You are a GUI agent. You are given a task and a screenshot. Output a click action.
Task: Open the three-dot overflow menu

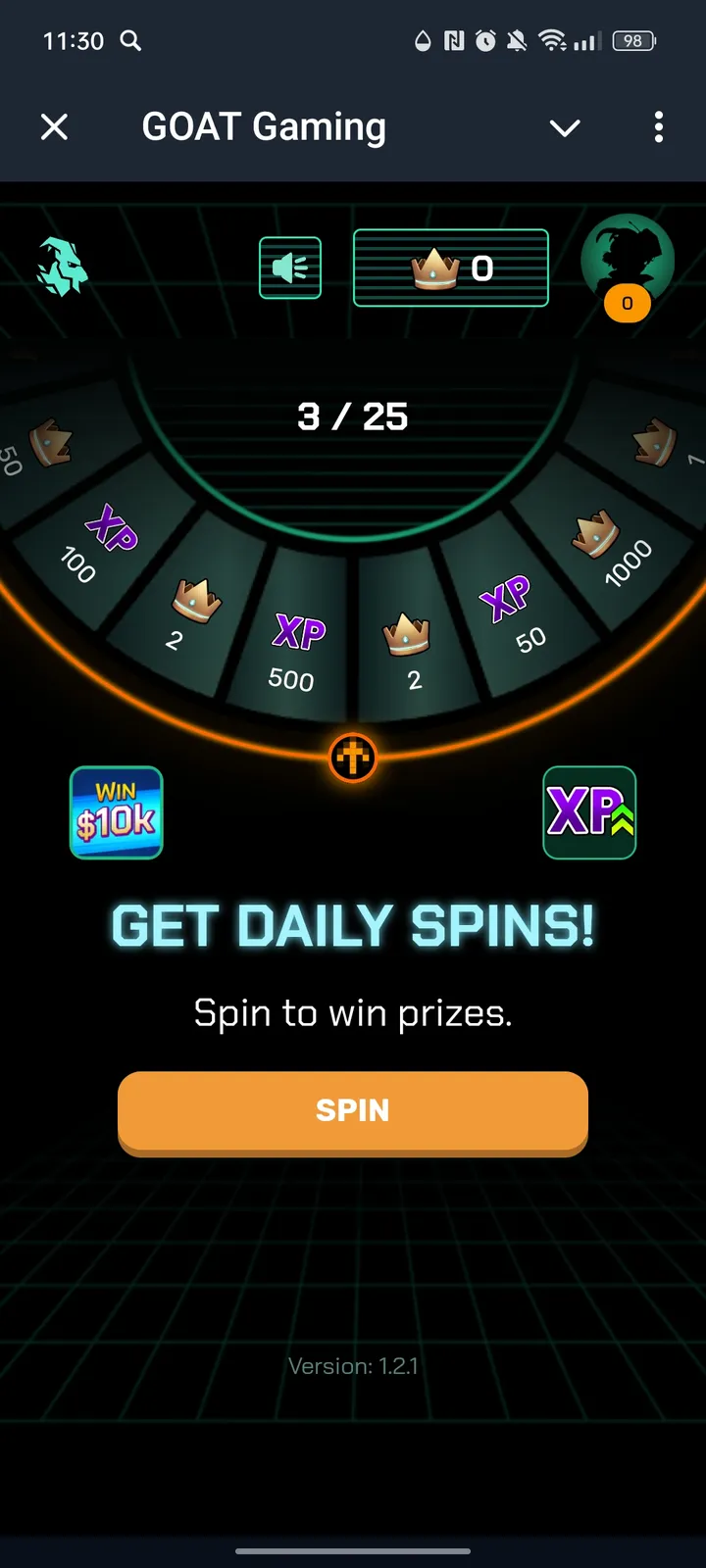(x=658, y=127)
